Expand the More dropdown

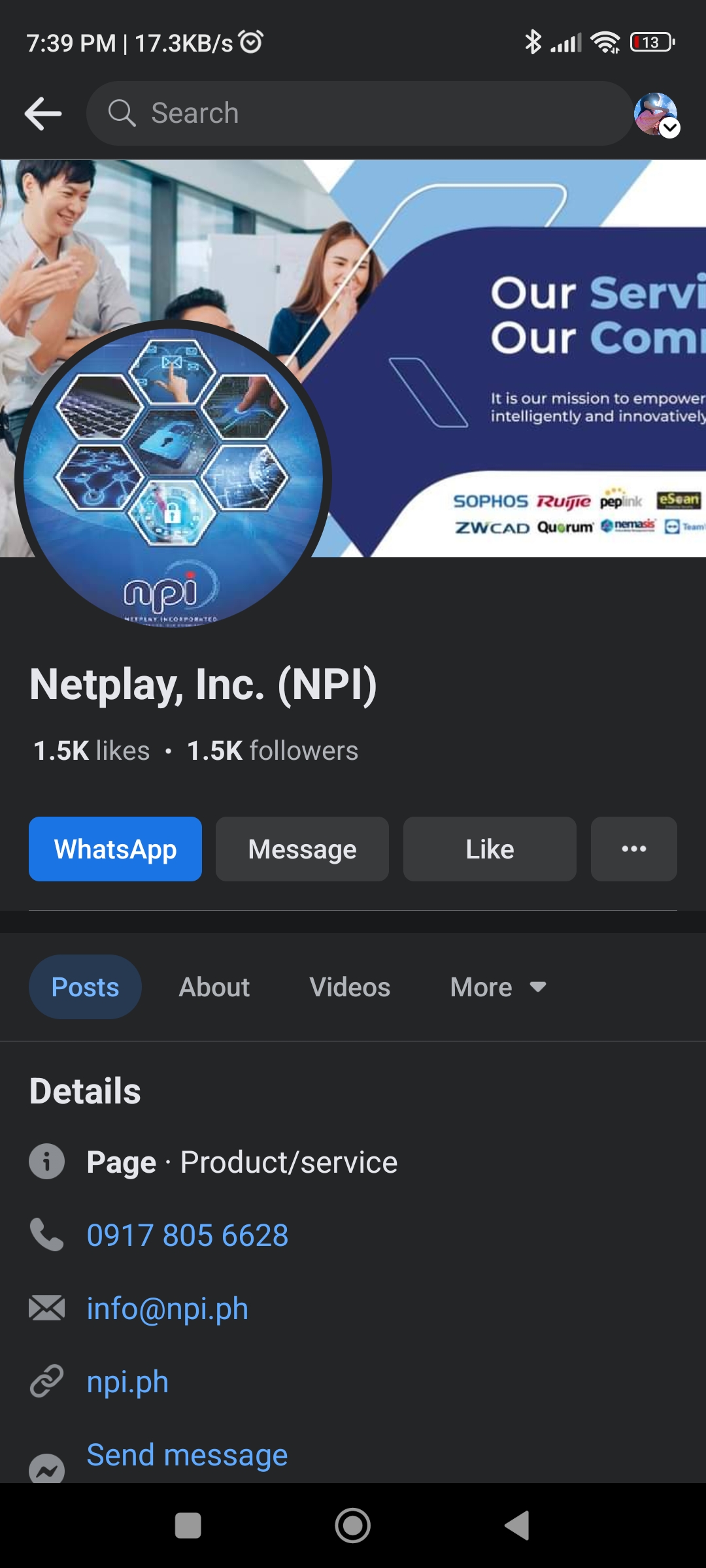(498, 987)
